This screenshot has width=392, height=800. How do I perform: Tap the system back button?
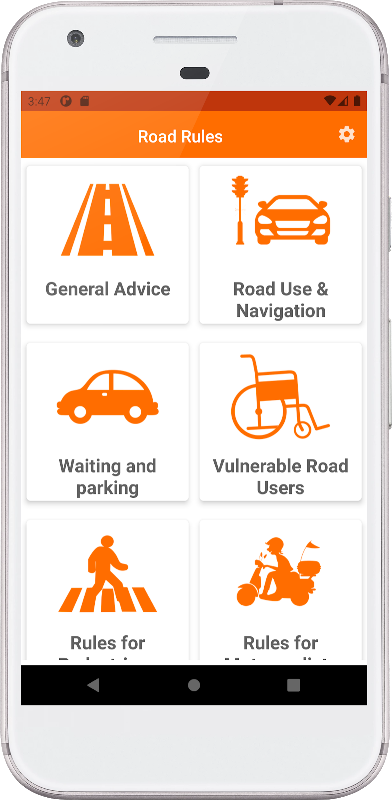pos(93,685)
